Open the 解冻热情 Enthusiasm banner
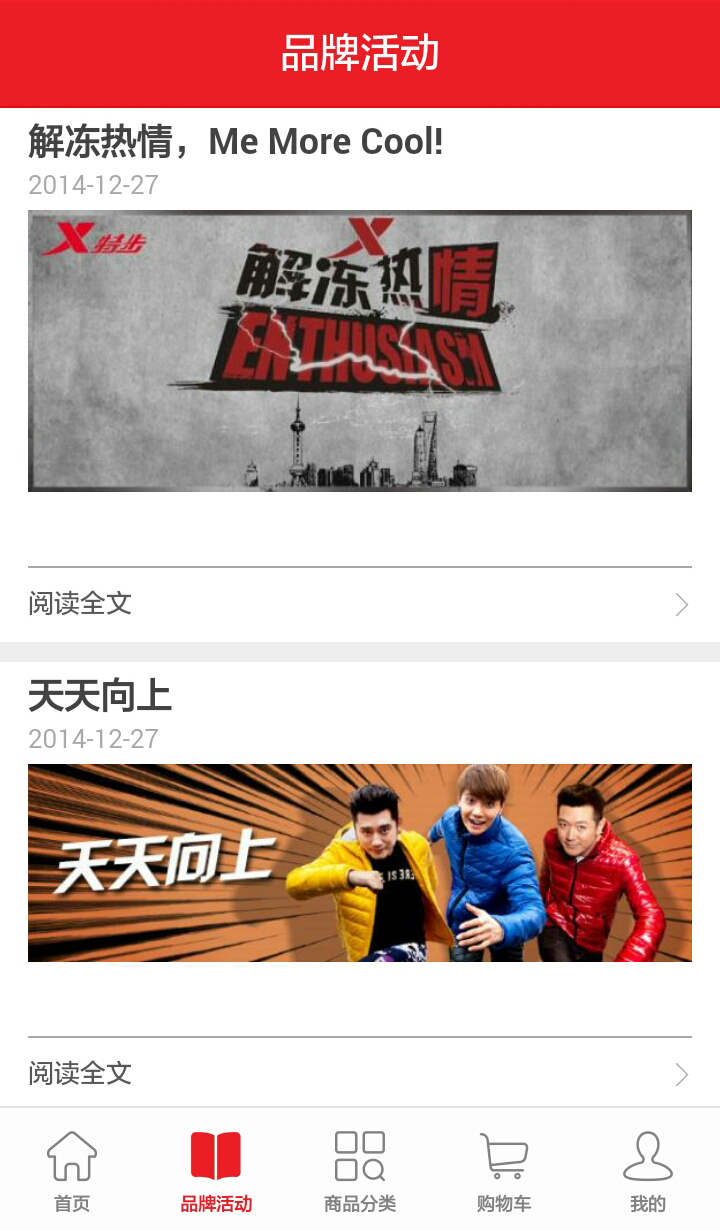This screenshot has height=1230, width=720. [359, 350]
